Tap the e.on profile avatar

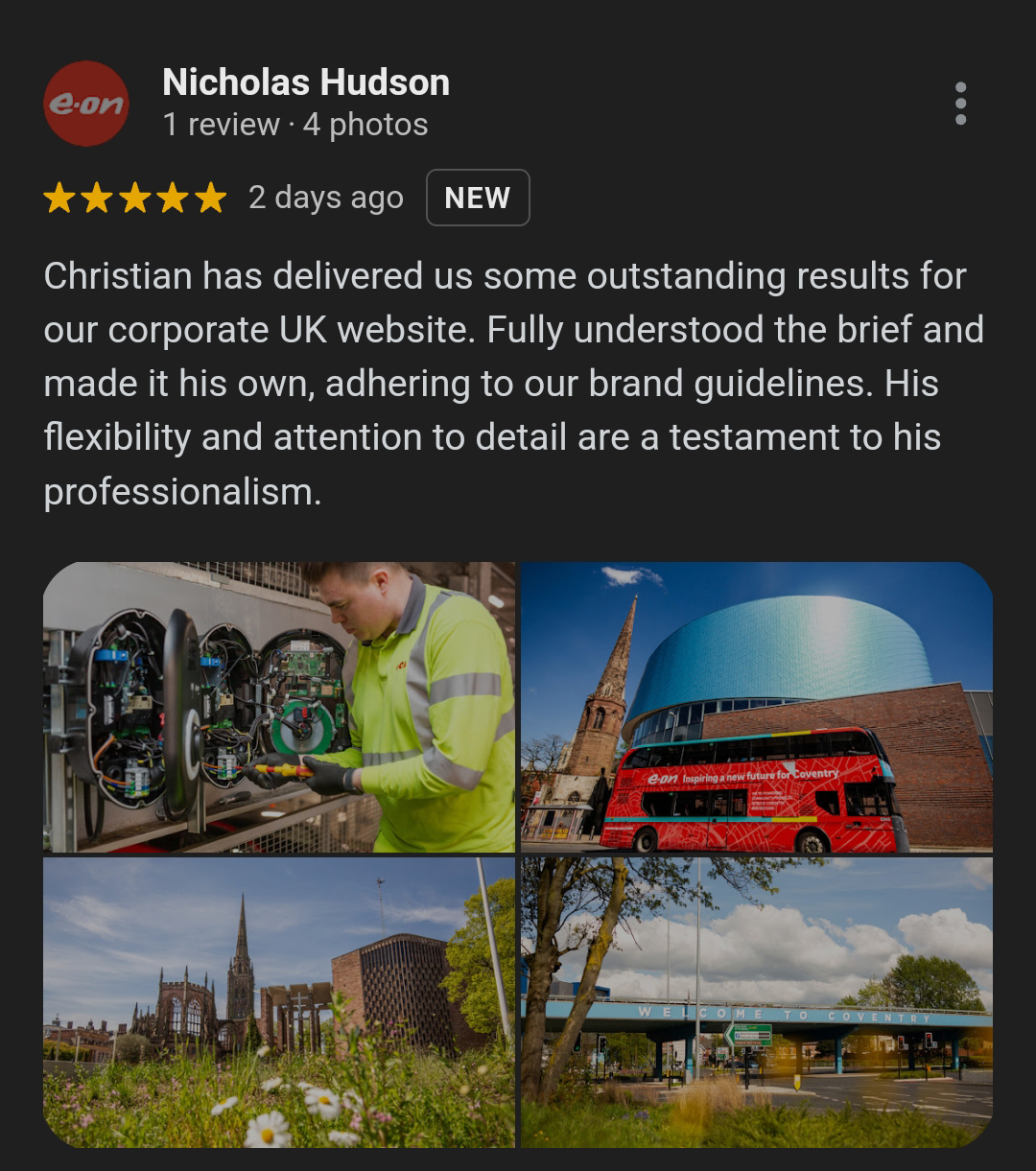[x=86, y=104]
